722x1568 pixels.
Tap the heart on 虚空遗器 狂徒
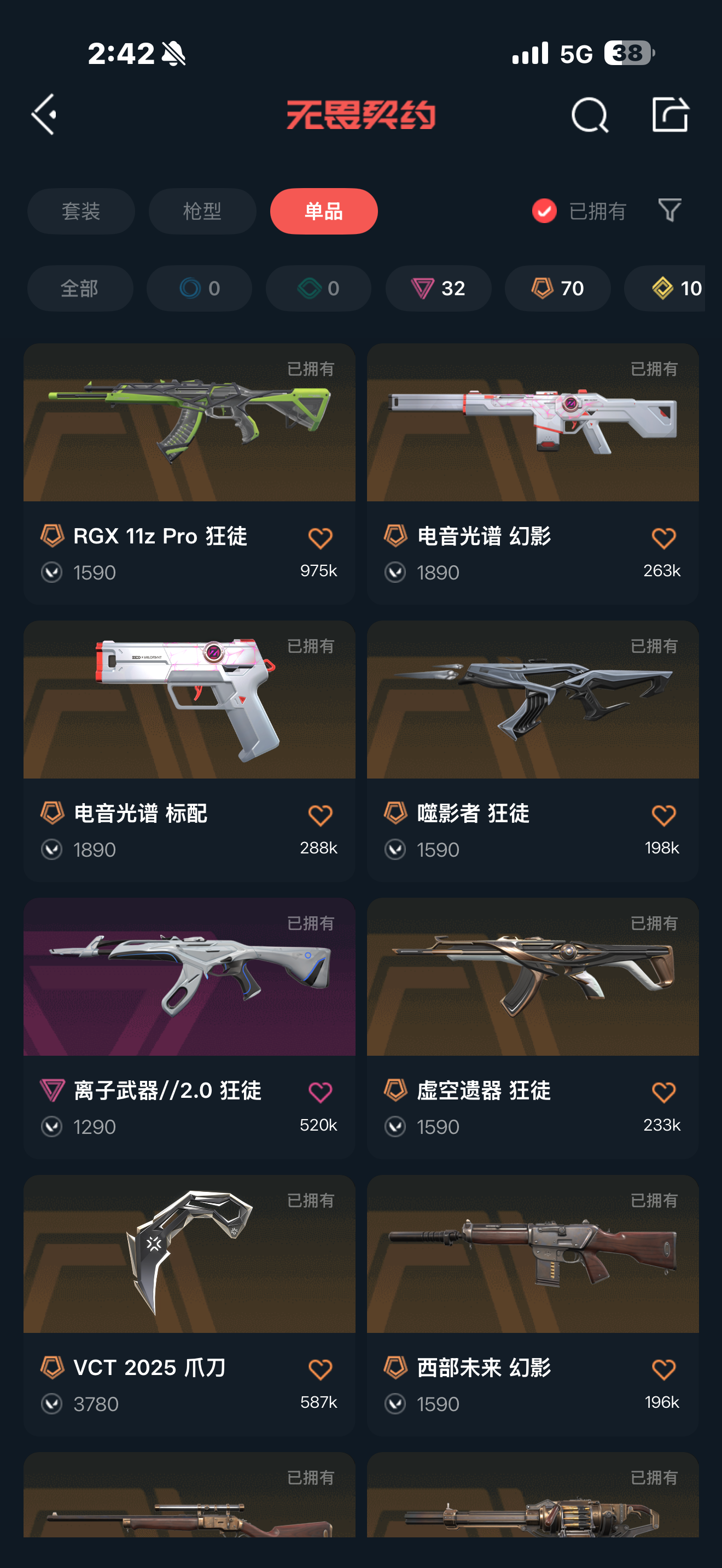click(x=663, y=1092)
